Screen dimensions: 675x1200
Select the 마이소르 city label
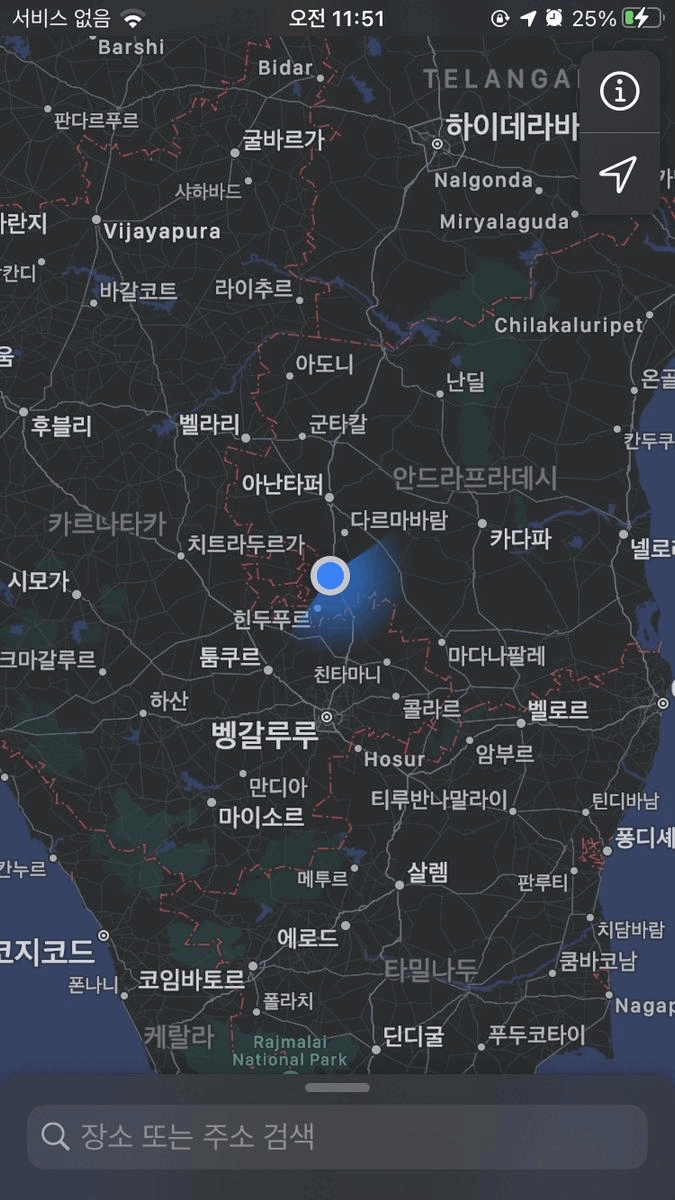(260, 816)
